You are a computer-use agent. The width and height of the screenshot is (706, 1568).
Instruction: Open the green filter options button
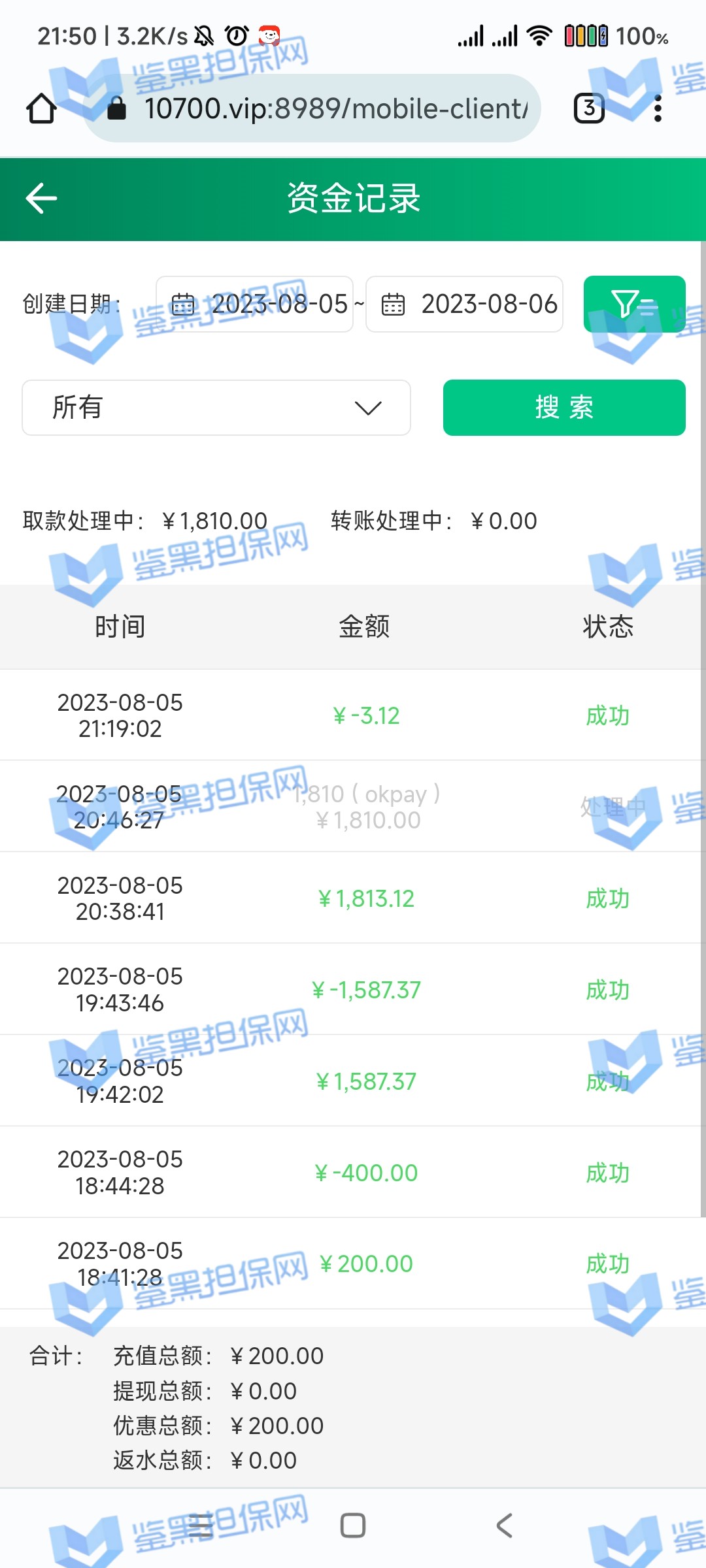634,304
